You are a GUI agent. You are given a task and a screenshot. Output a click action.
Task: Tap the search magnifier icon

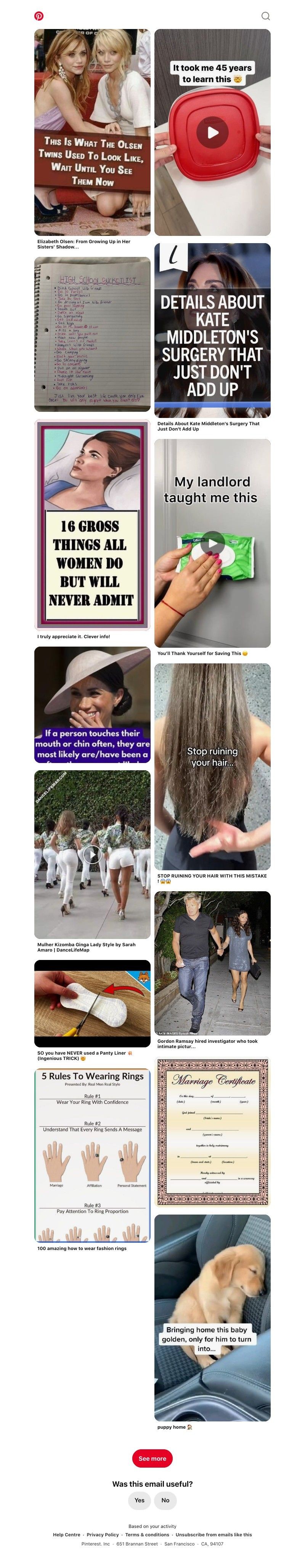(265, 16)
